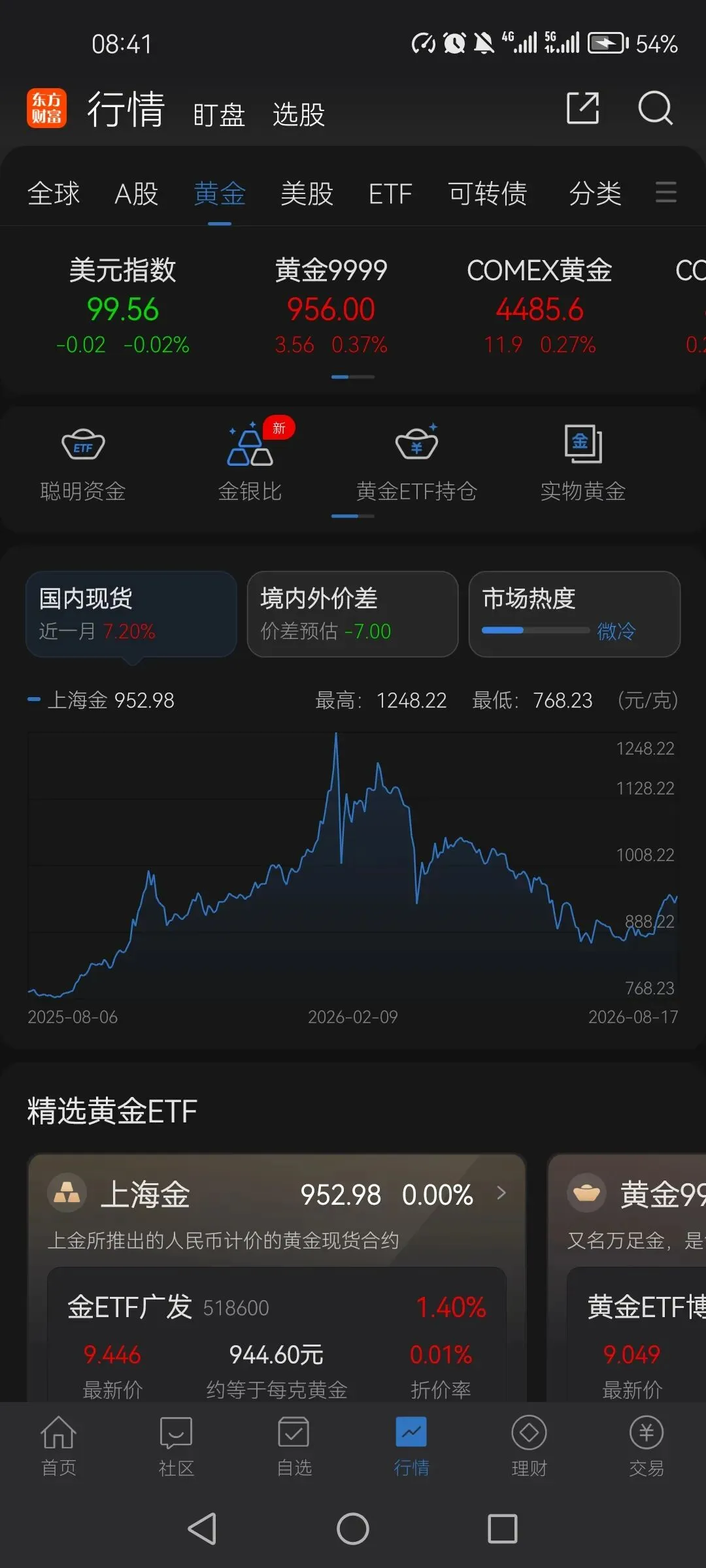Open the search magnifier icon
The width and height of the screenshot is (706, 1568).
tap(655, 108)
